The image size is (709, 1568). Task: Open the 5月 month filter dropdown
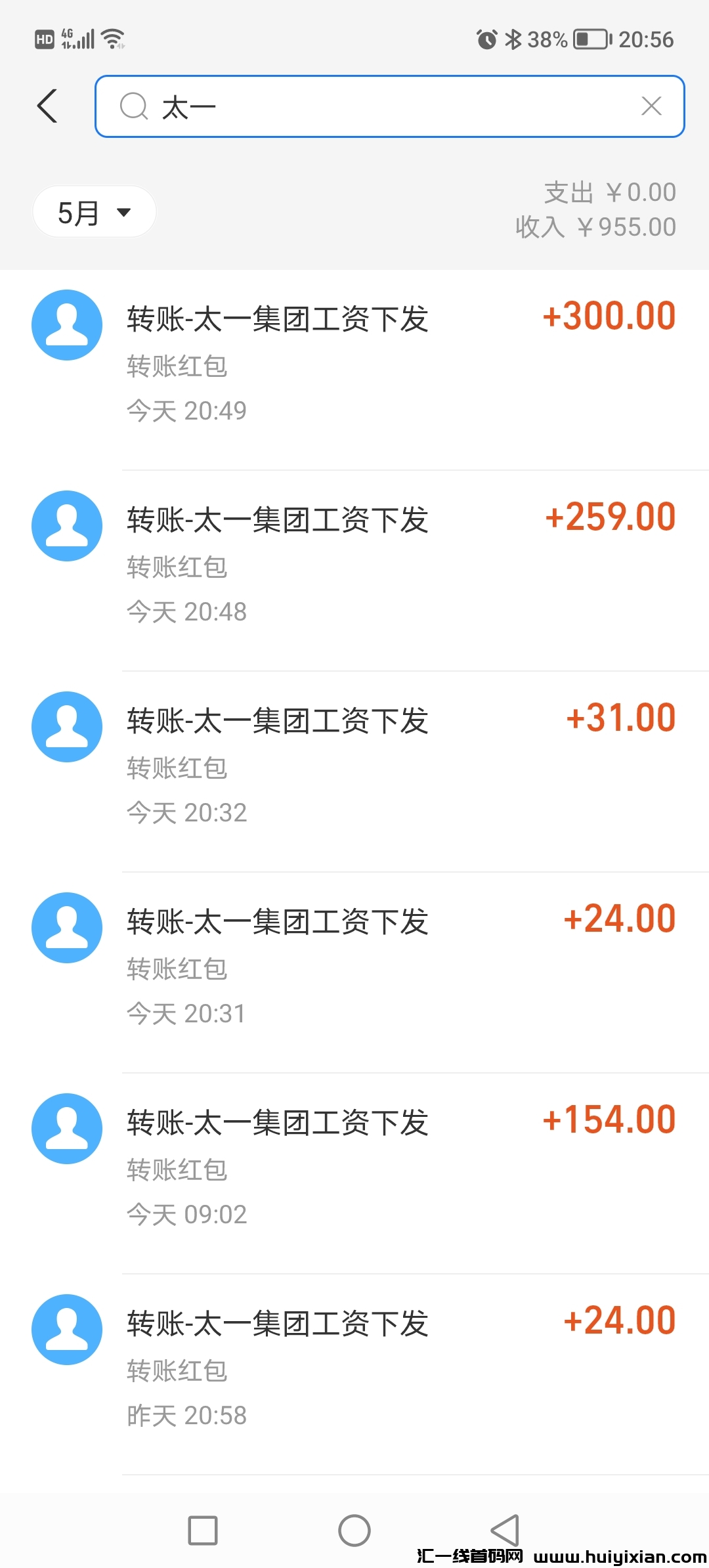pyautogui.click(x=94, y=211)
